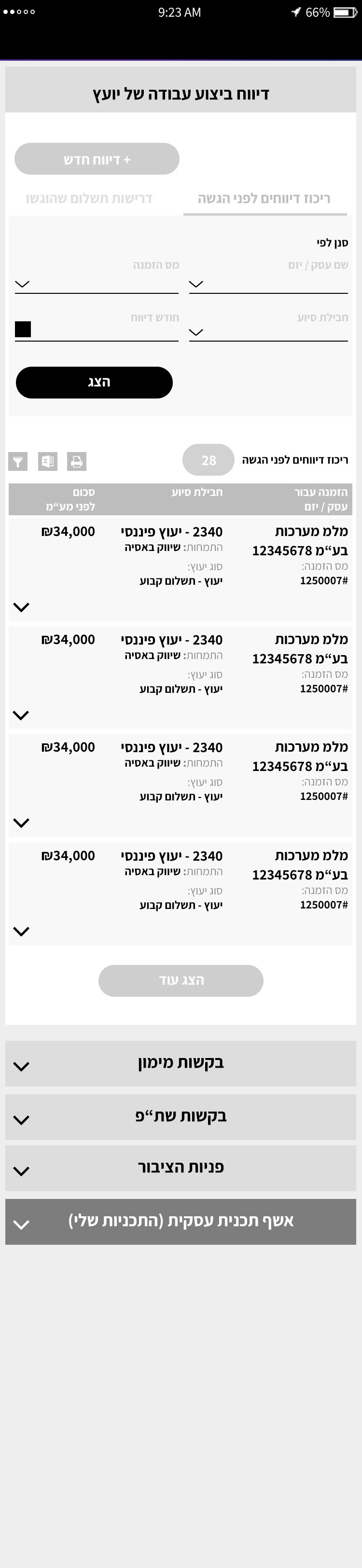
Task: Print the reports list
Action: pyautogui.click(x=77, y=461)
